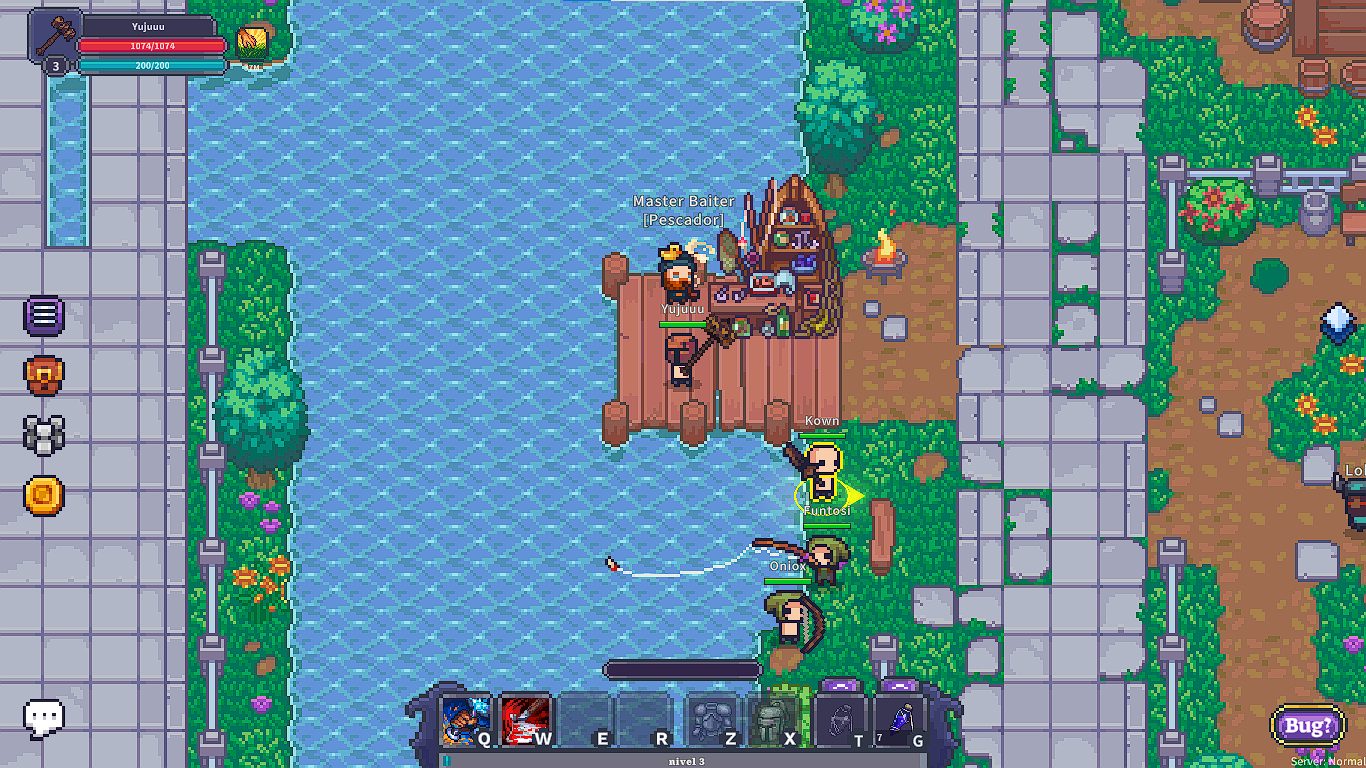Open the main menu list icon
The height and width of the screenshot is (768, 1366).
pos(44,316)
